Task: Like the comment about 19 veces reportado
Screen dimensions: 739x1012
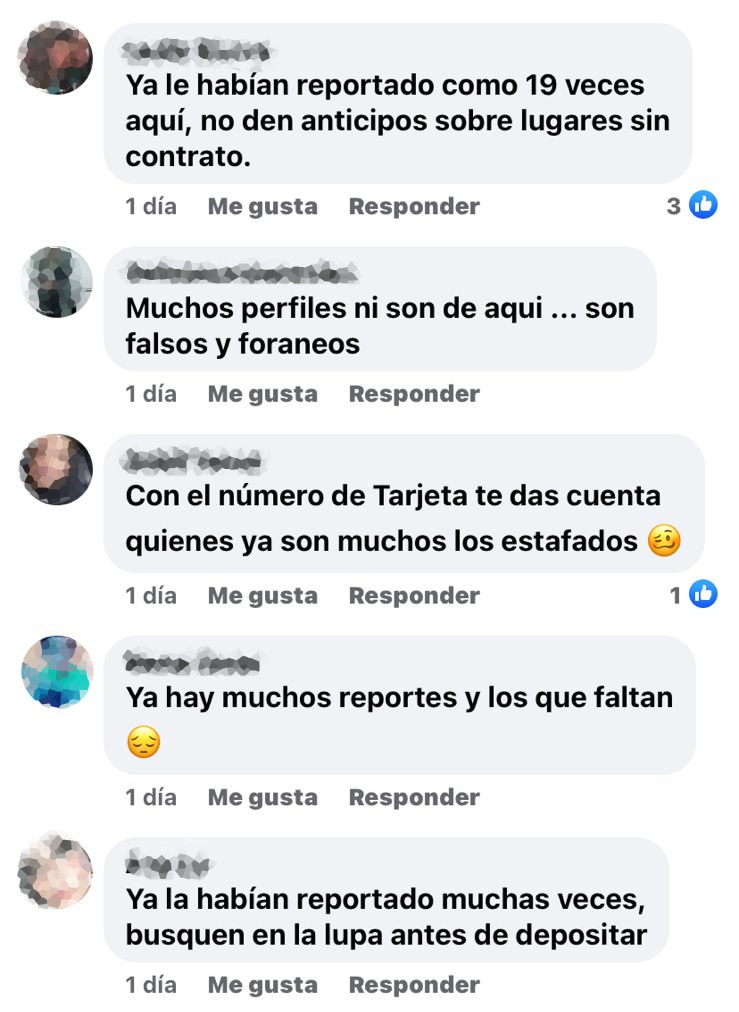Action: point(262,207)
